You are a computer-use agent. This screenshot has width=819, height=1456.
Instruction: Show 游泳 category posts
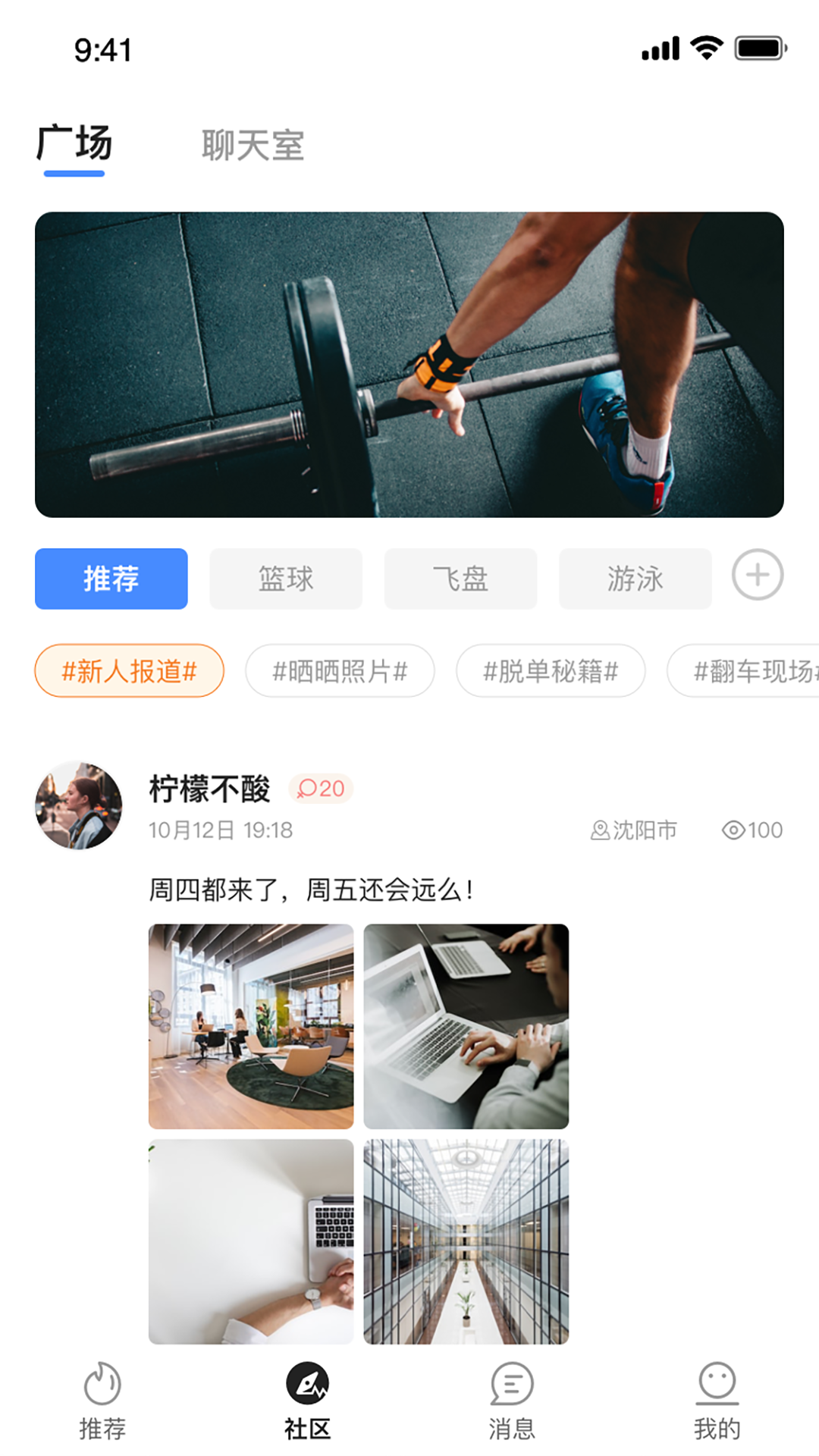point(635,579)
